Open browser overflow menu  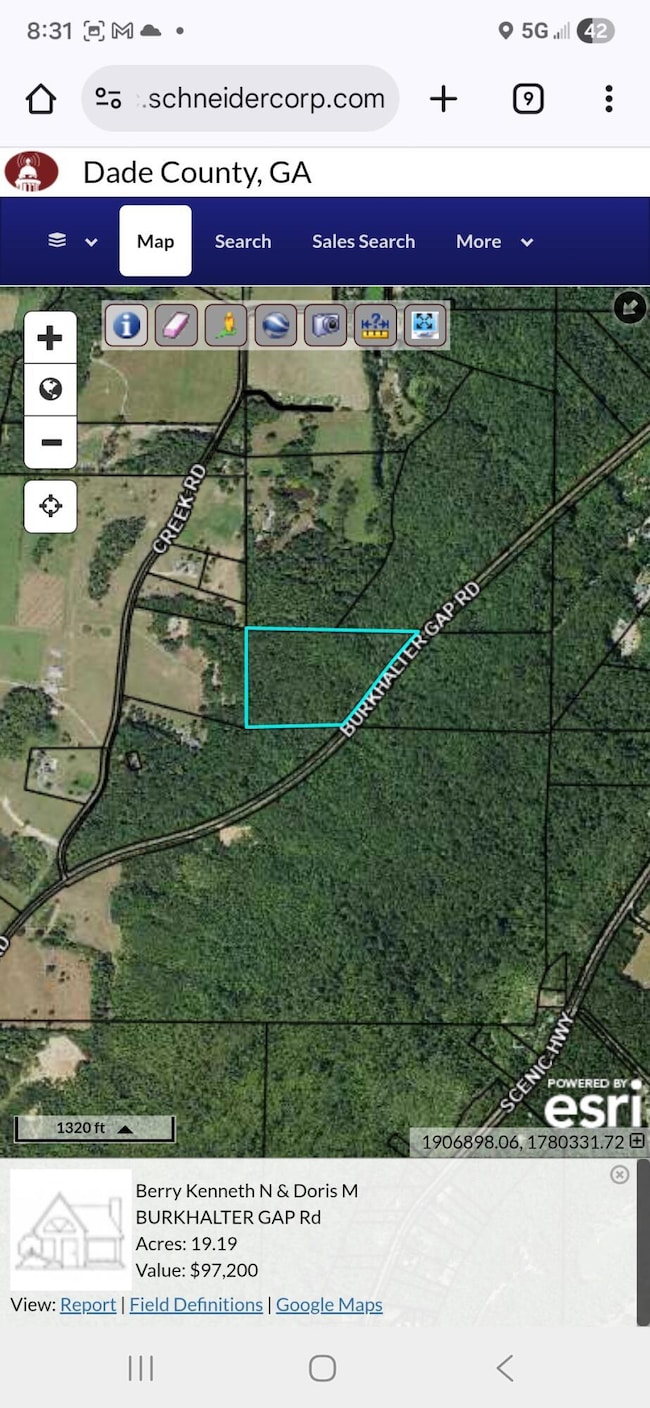(x=608, y=98)
